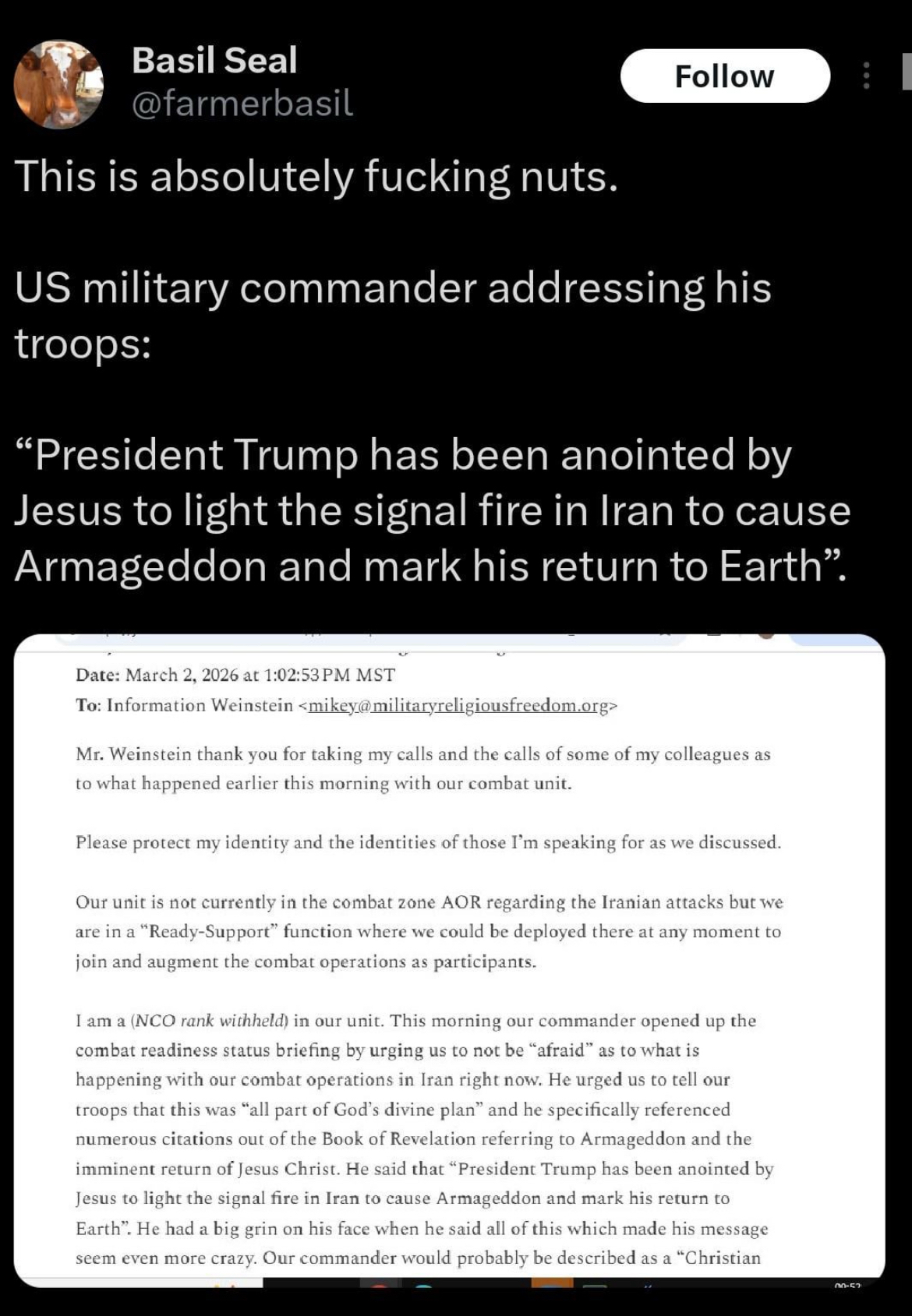Open the @farmerbasil profile handle
Viewport: 912px width, 1316px height.
pyautogui.click(x=242, y=103)
